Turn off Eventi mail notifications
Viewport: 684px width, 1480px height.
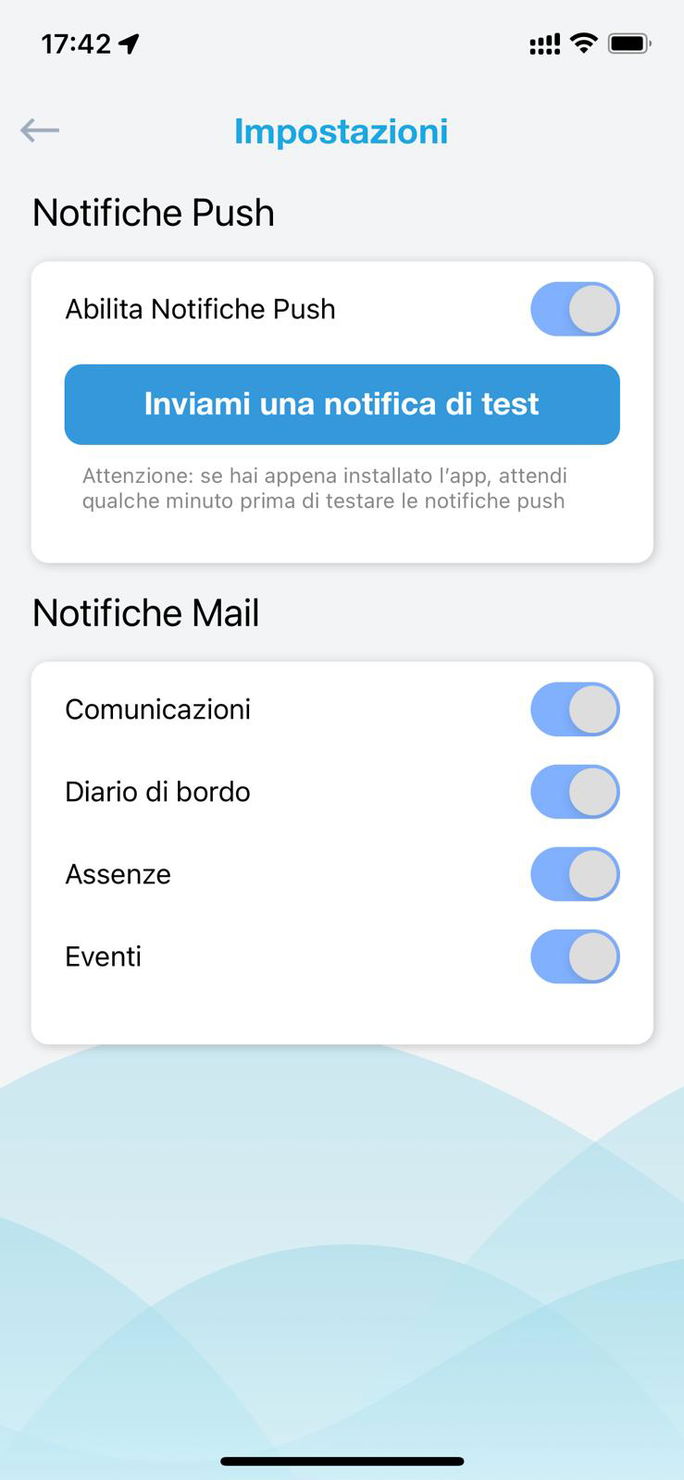[x=574, y=957]
